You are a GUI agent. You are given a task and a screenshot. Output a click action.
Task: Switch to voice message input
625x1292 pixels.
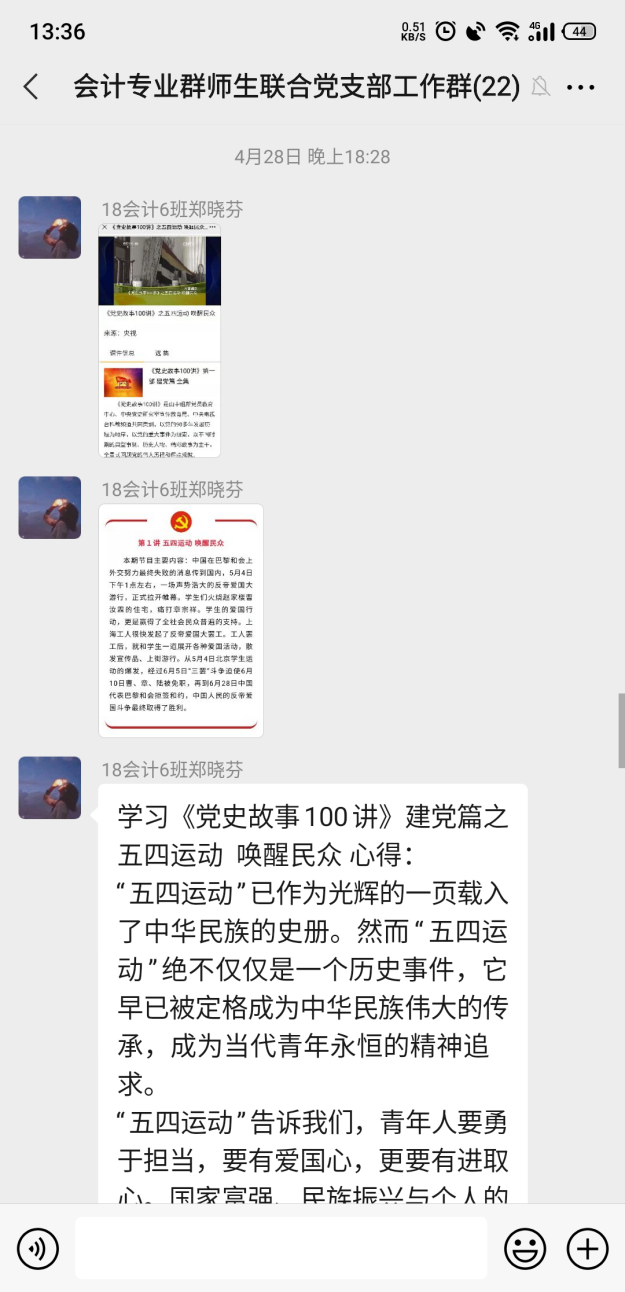point(38,1248)
